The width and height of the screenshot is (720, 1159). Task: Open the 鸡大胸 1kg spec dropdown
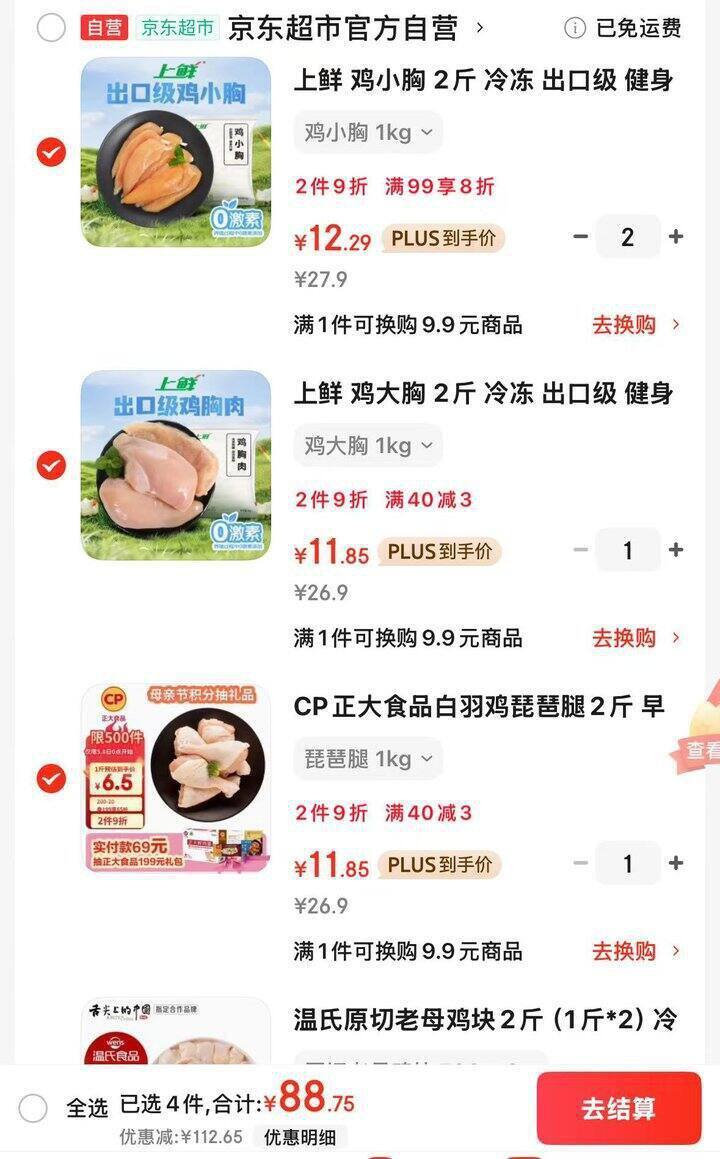point(368,446)
